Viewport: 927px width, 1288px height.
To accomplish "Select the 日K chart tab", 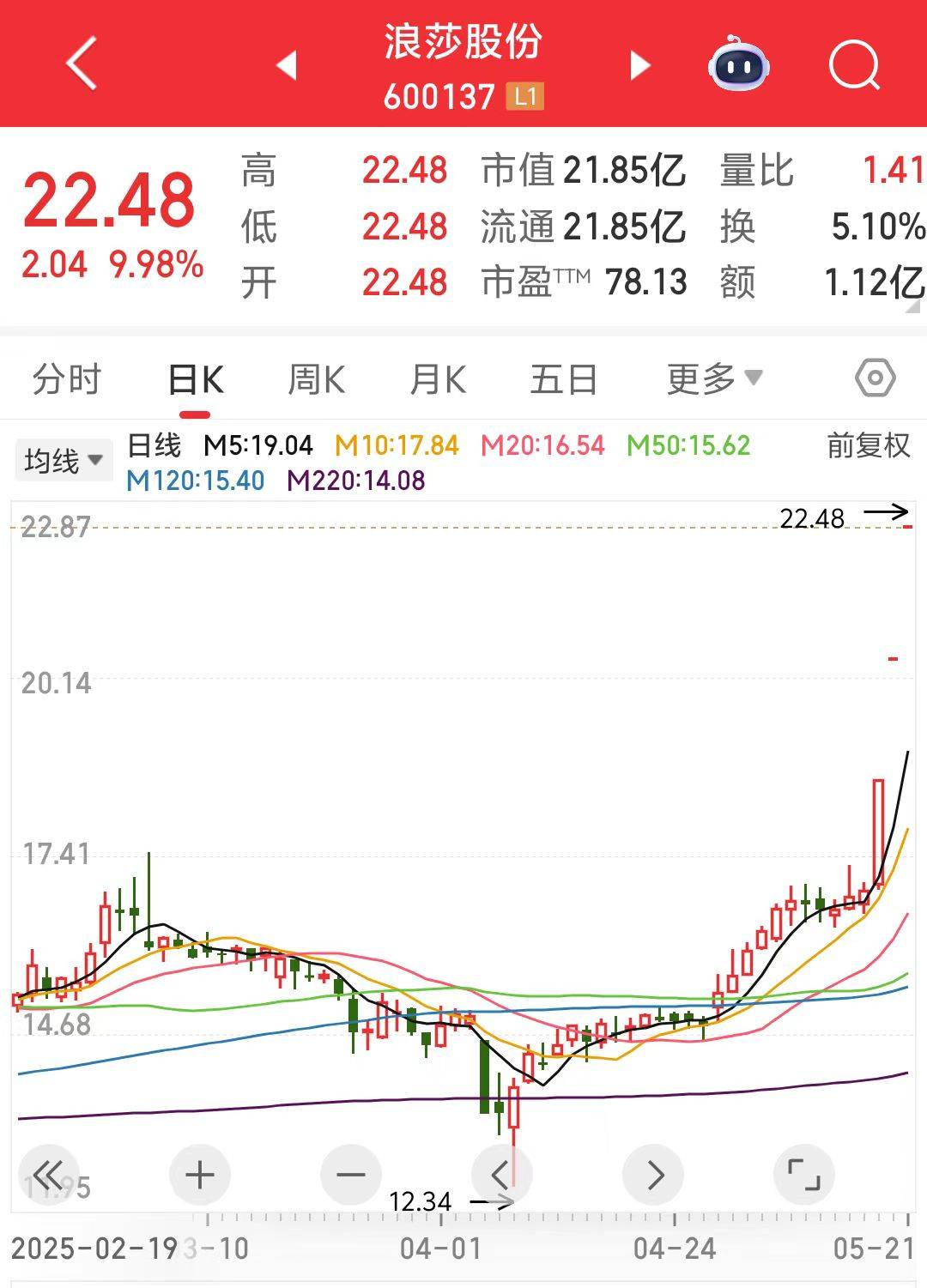I will tap(196, 379).
